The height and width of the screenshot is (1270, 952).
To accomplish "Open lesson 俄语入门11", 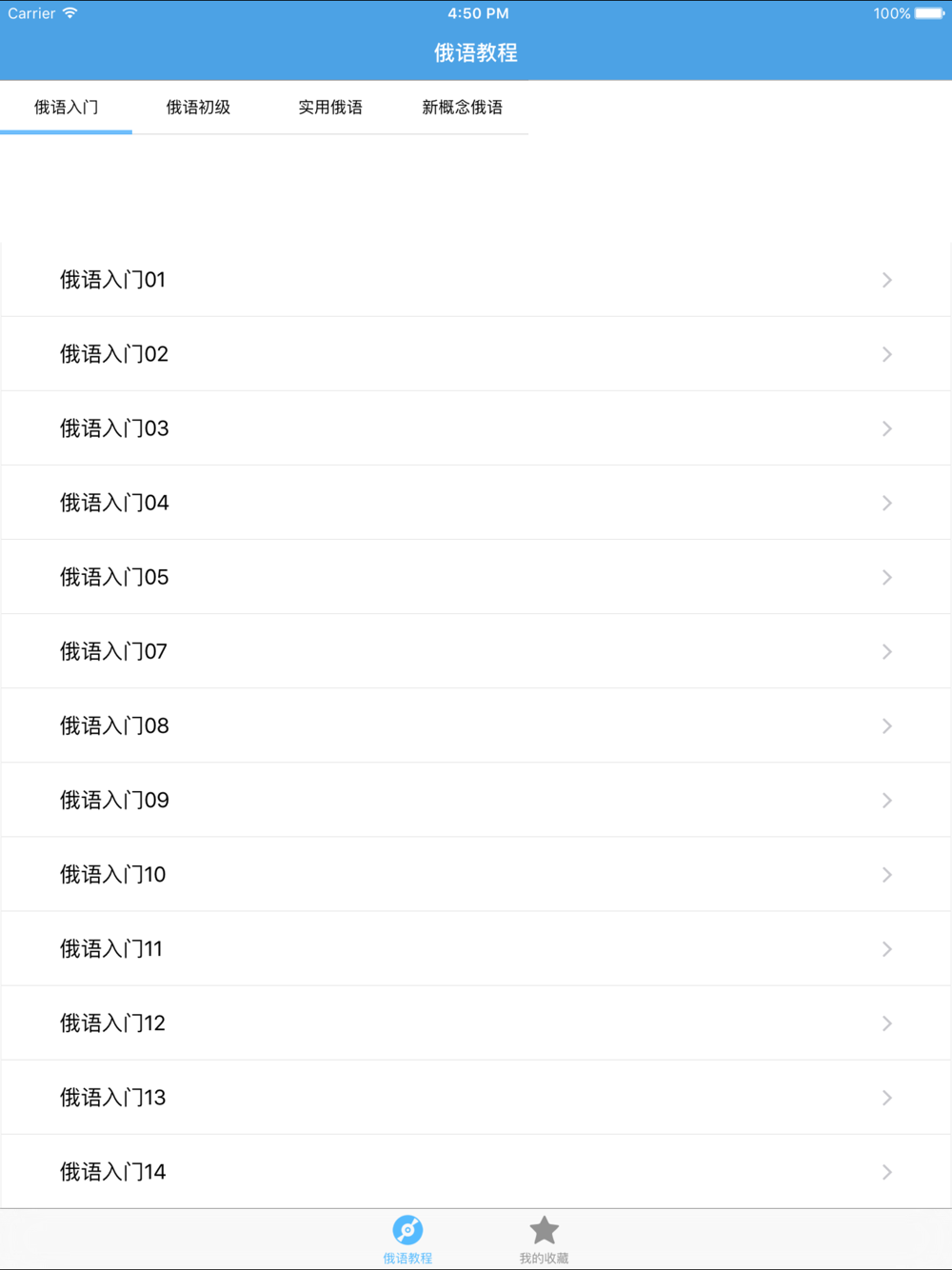I will click(476, 948).
